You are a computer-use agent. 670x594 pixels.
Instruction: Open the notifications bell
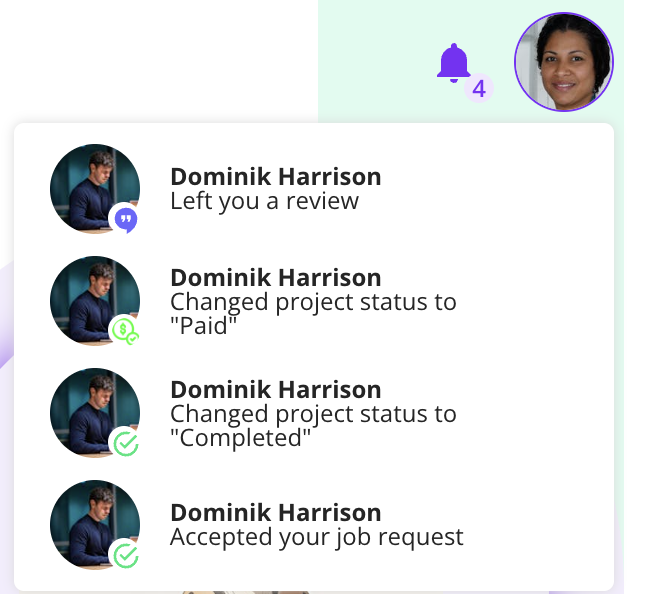(454, 63)
